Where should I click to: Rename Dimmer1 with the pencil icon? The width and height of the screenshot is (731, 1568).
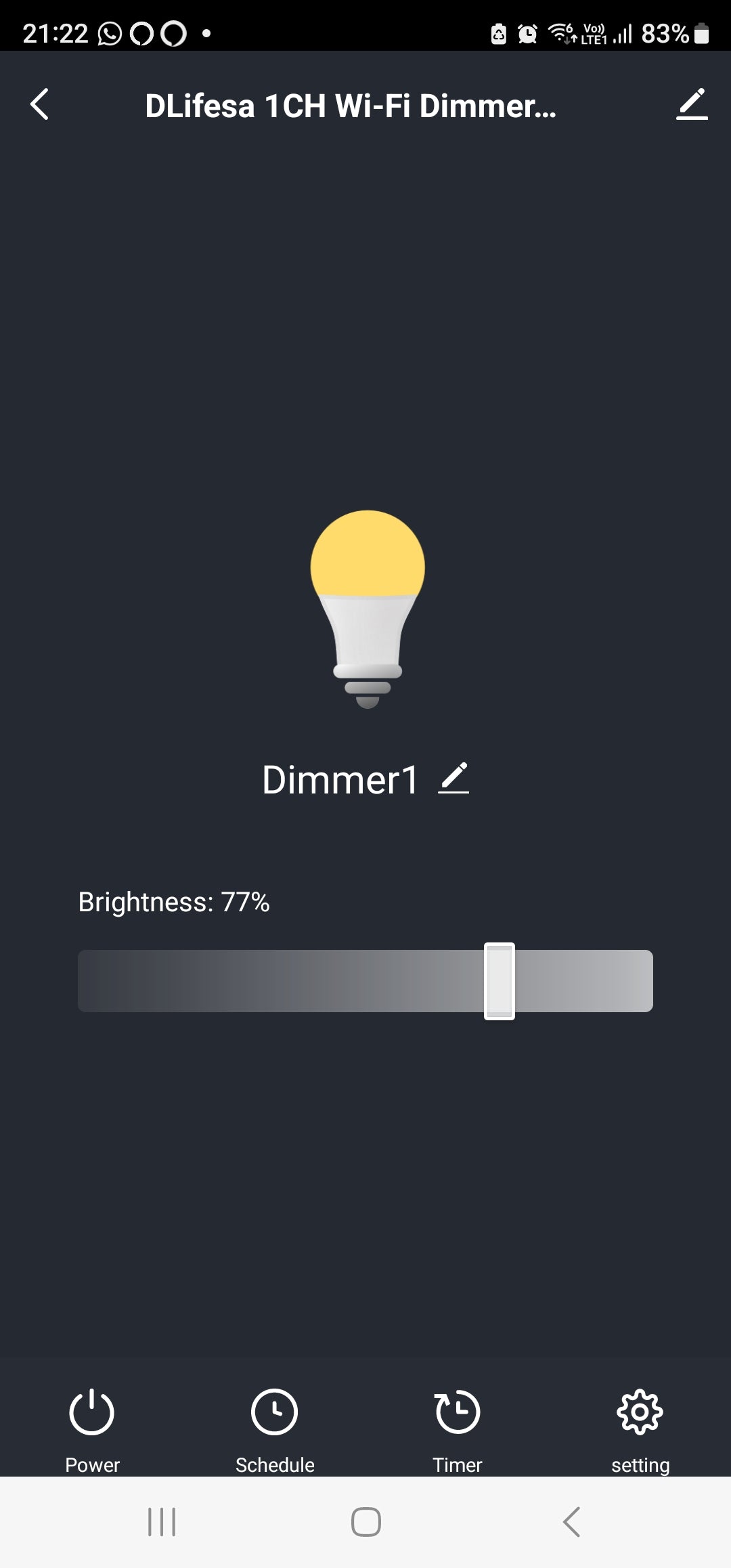(x=453, y=779)
